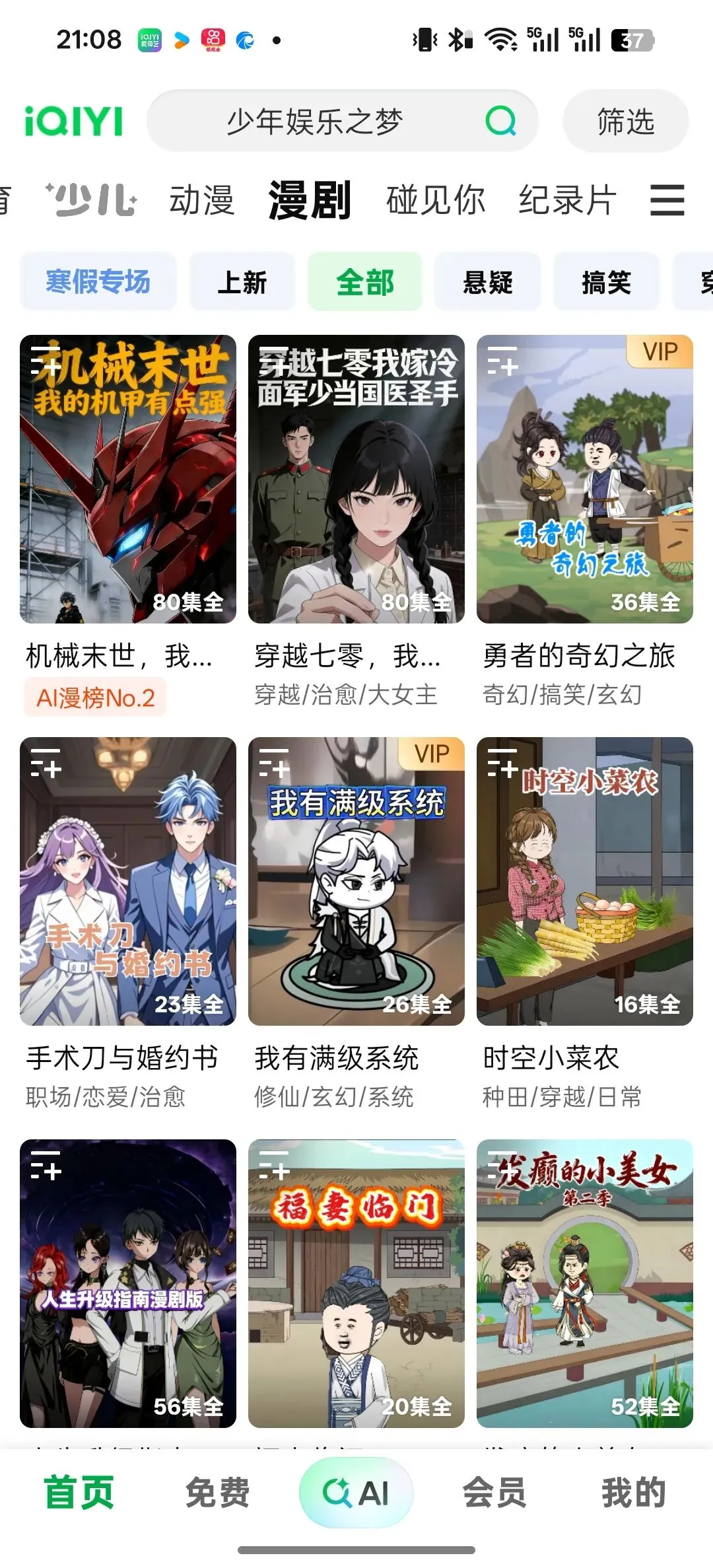
Task: Choose the 搞笑 genre chip
Action: (x=606, y=282)
